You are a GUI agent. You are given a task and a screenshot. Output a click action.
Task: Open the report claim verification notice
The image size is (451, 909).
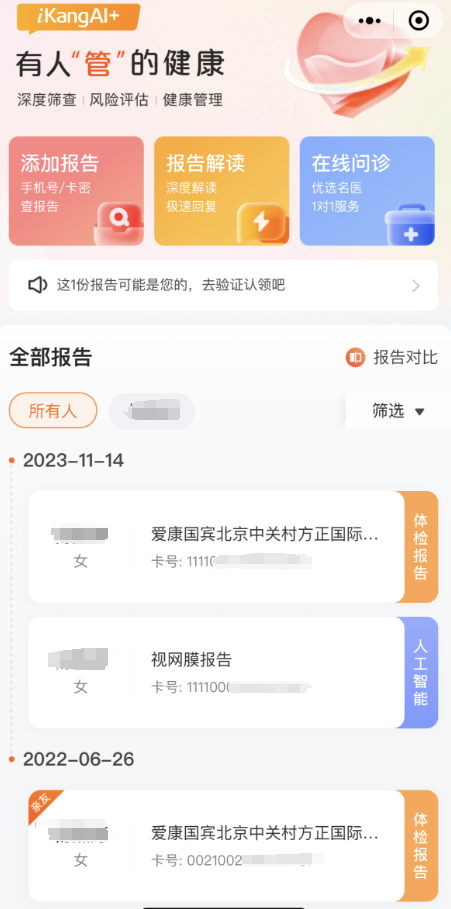click(x=223, y=285)
